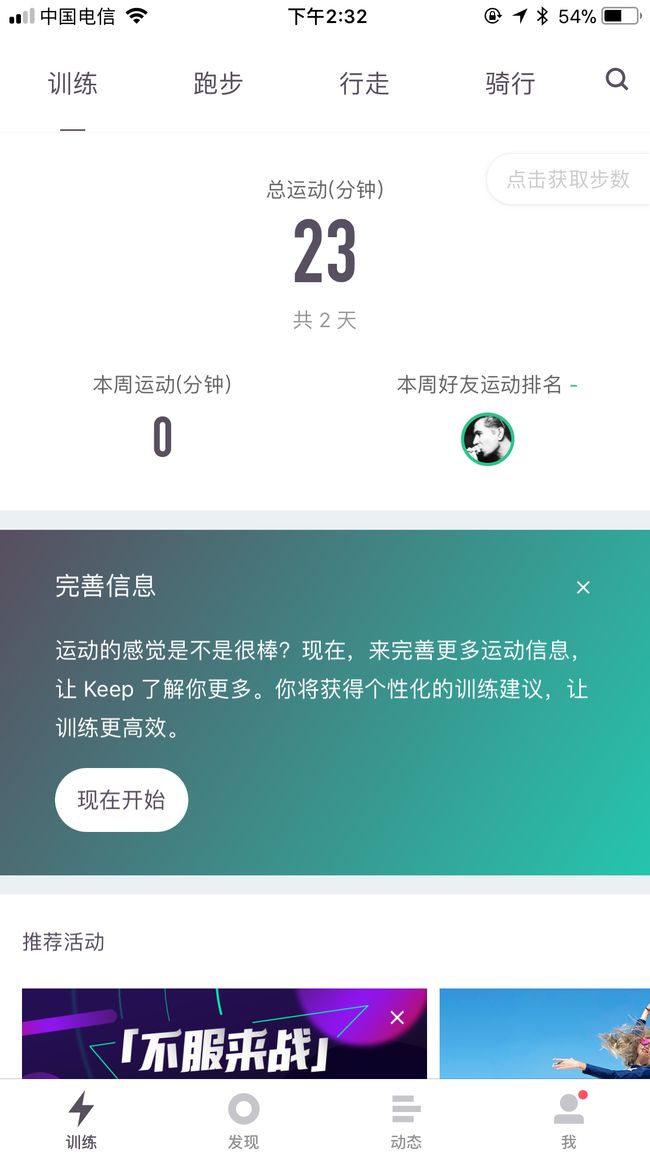Go to the 发现 bottom tab
650x1156 pixels.
coord(243,1120)
